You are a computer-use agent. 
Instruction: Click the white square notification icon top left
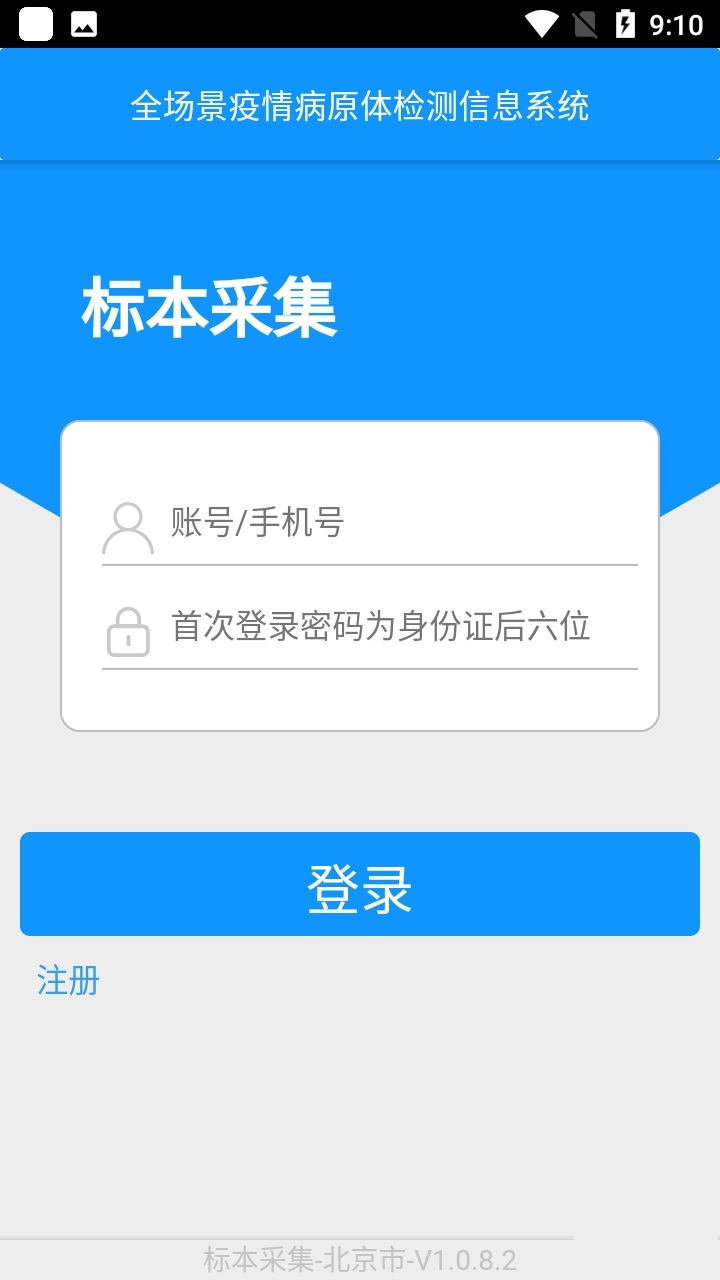(34, 22)
